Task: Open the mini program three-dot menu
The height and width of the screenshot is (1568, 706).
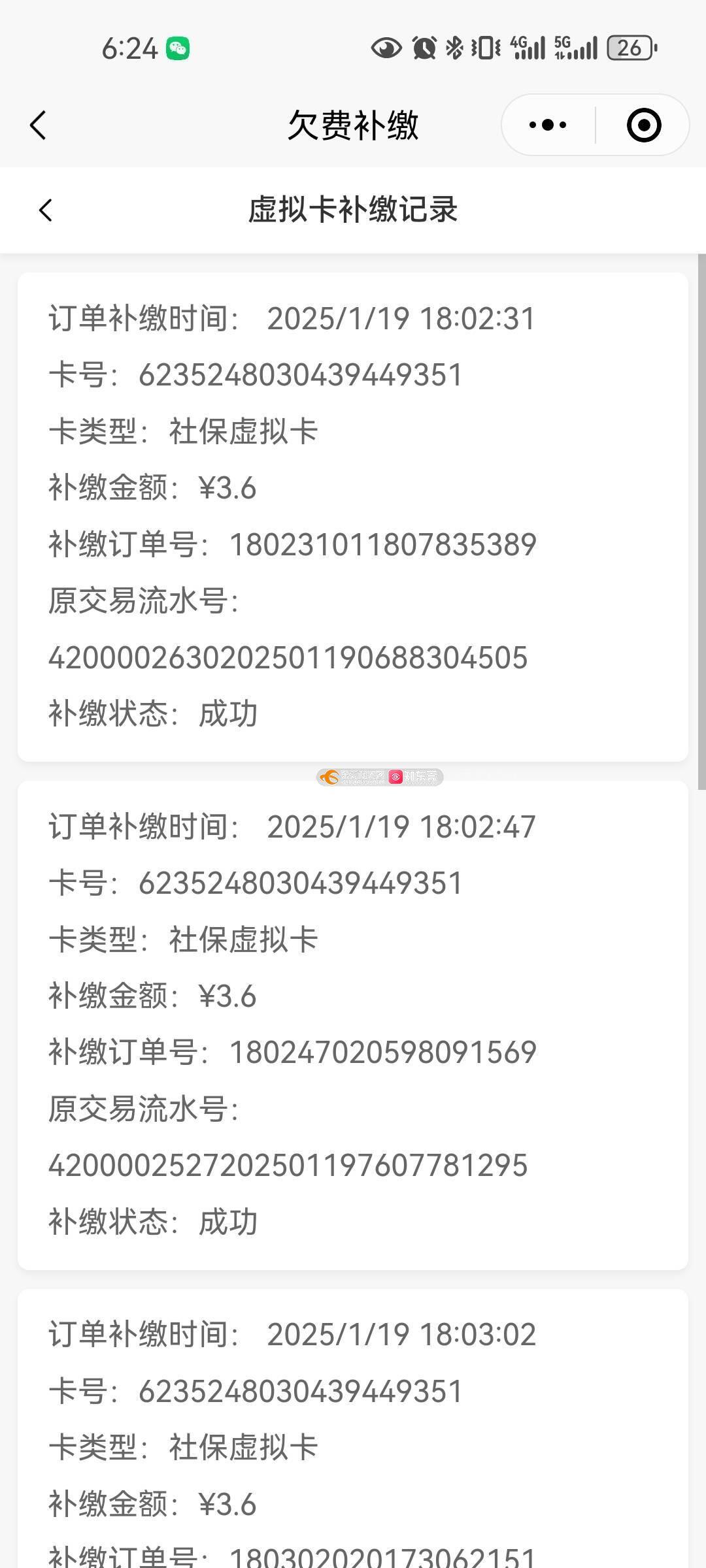Action: pos(548,125)
